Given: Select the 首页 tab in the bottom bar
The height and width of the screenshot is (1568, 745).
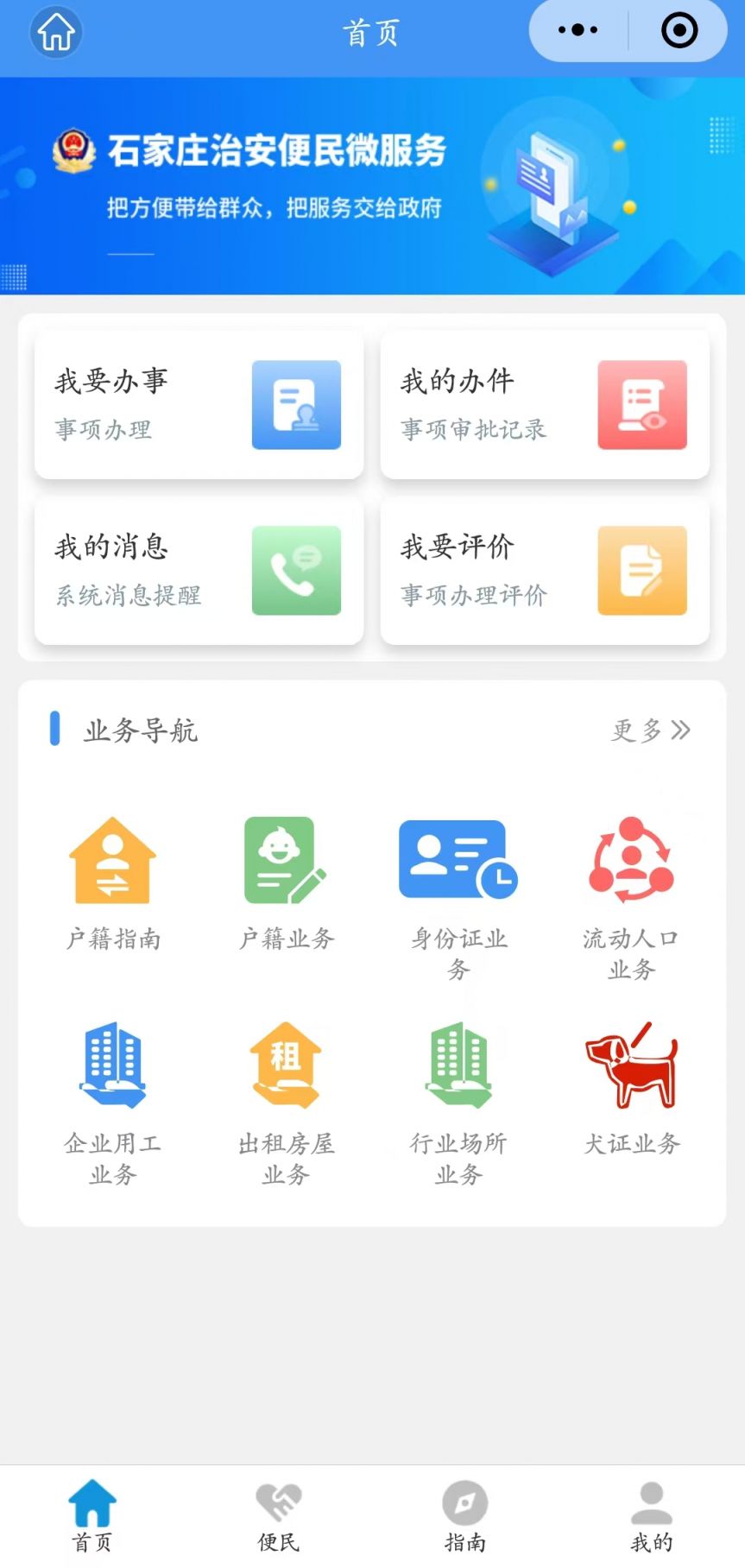Looking at the screenshot, I should (x=92, y=1517).
